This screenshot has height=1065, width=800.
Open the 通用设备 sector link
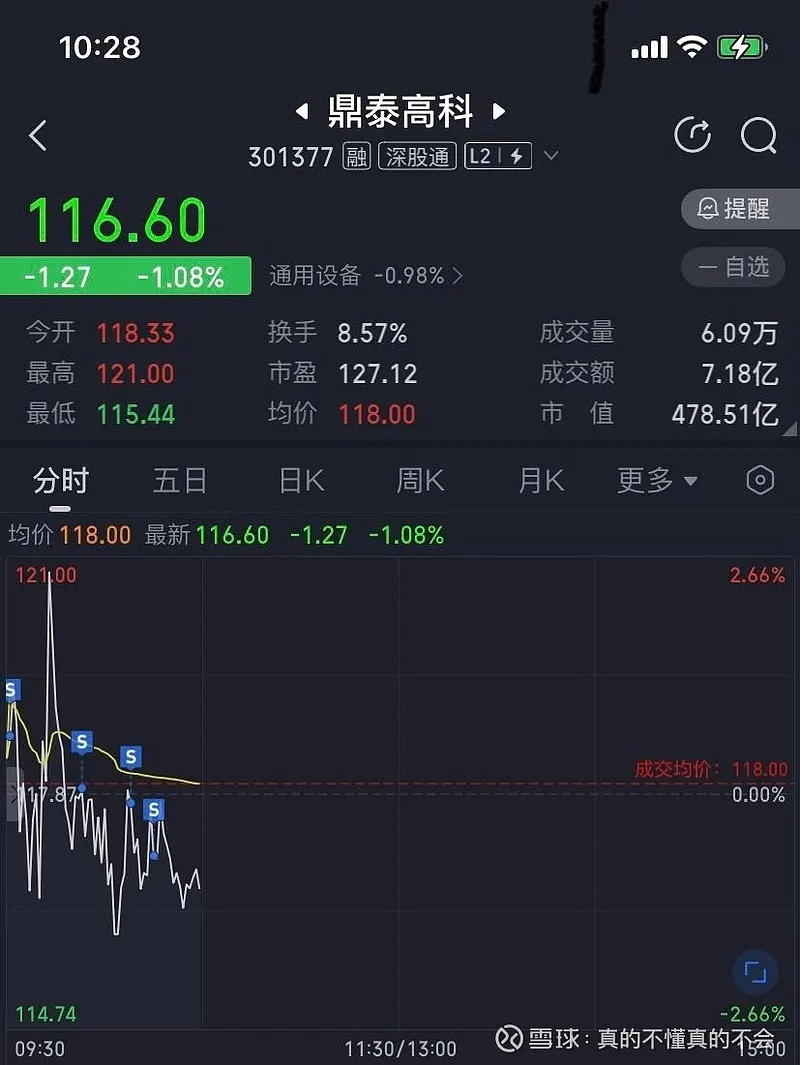(x=365, y=276)
